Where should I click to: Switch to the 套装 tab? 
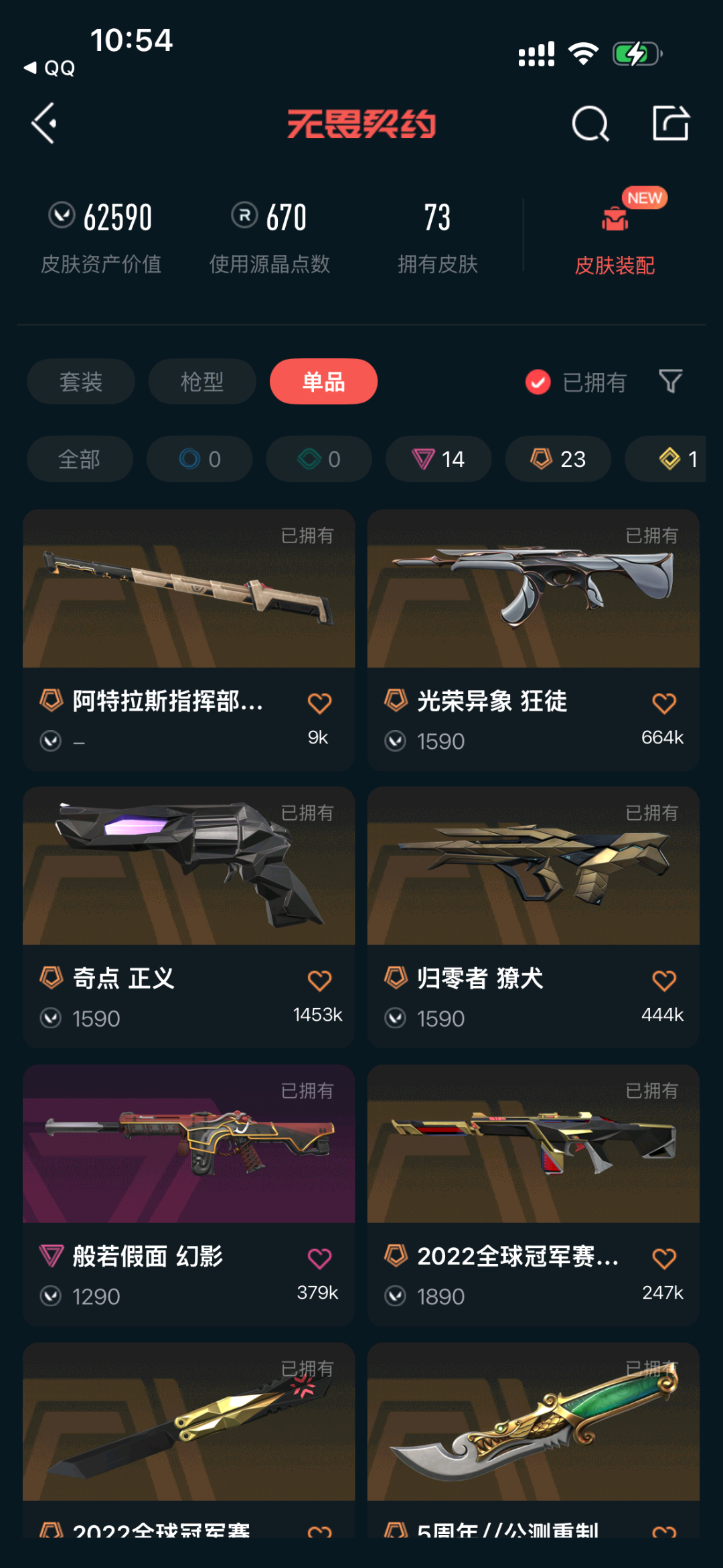(81, 382)
